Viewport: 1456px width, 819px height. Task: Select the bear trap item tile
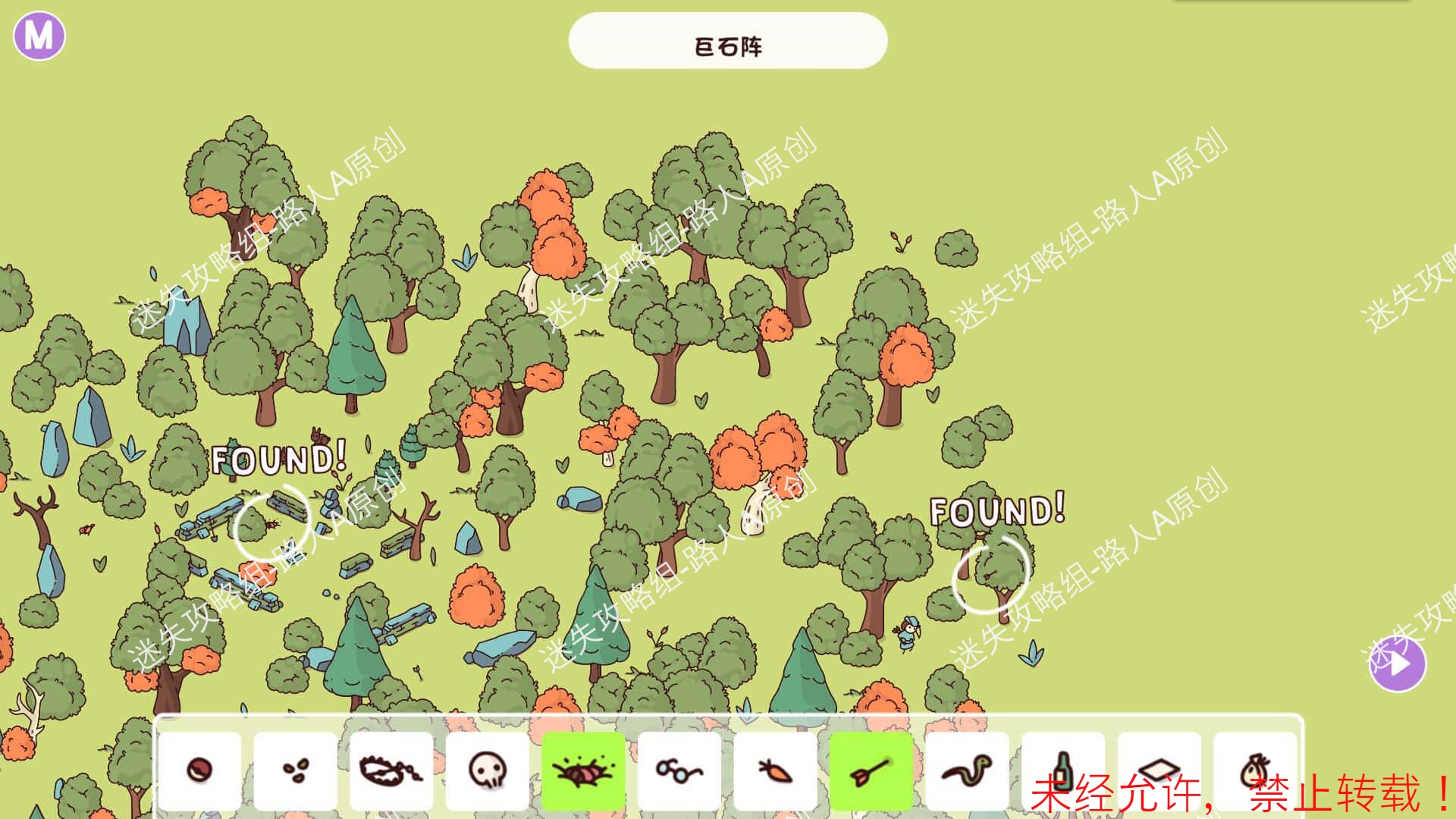[391, 770]
